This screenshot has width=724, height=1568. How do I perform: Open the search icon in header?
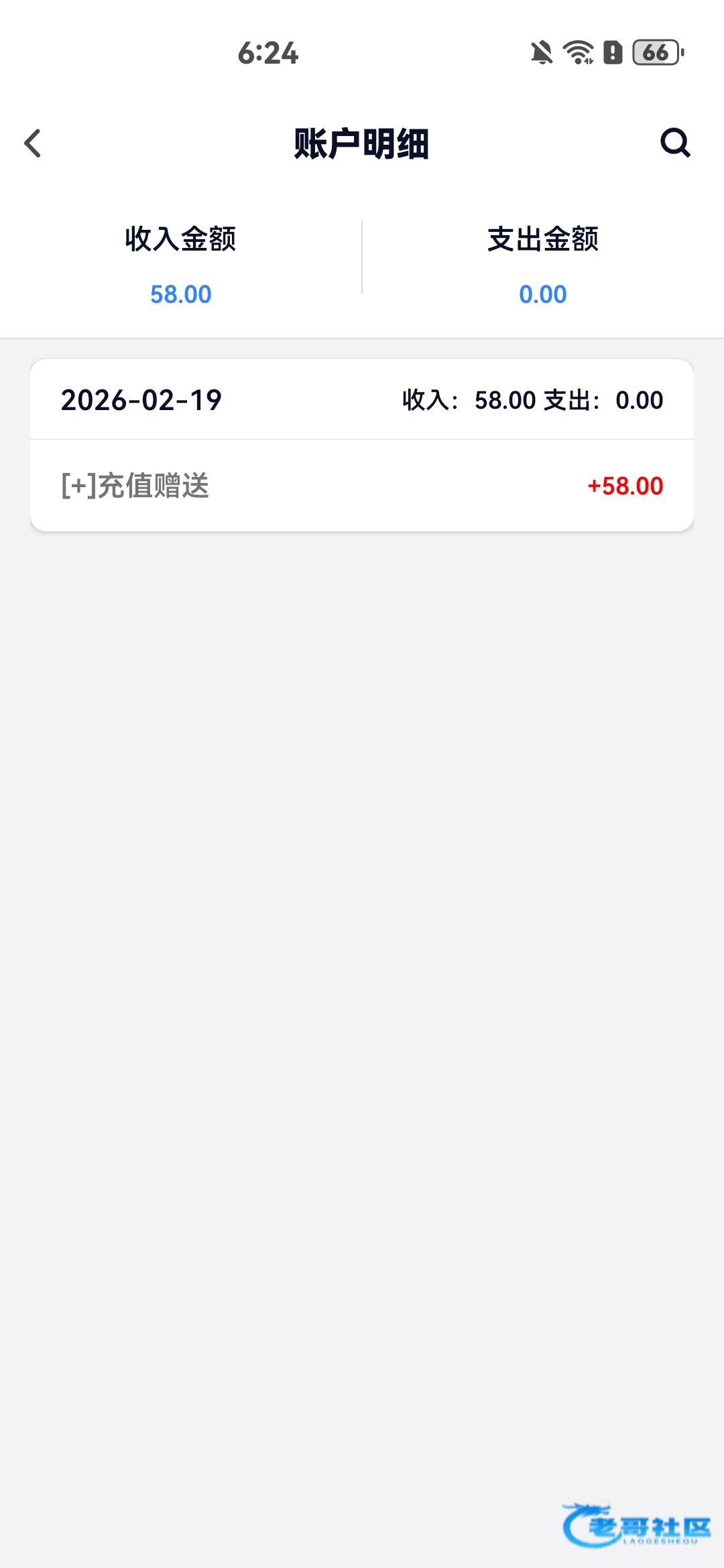674,143
